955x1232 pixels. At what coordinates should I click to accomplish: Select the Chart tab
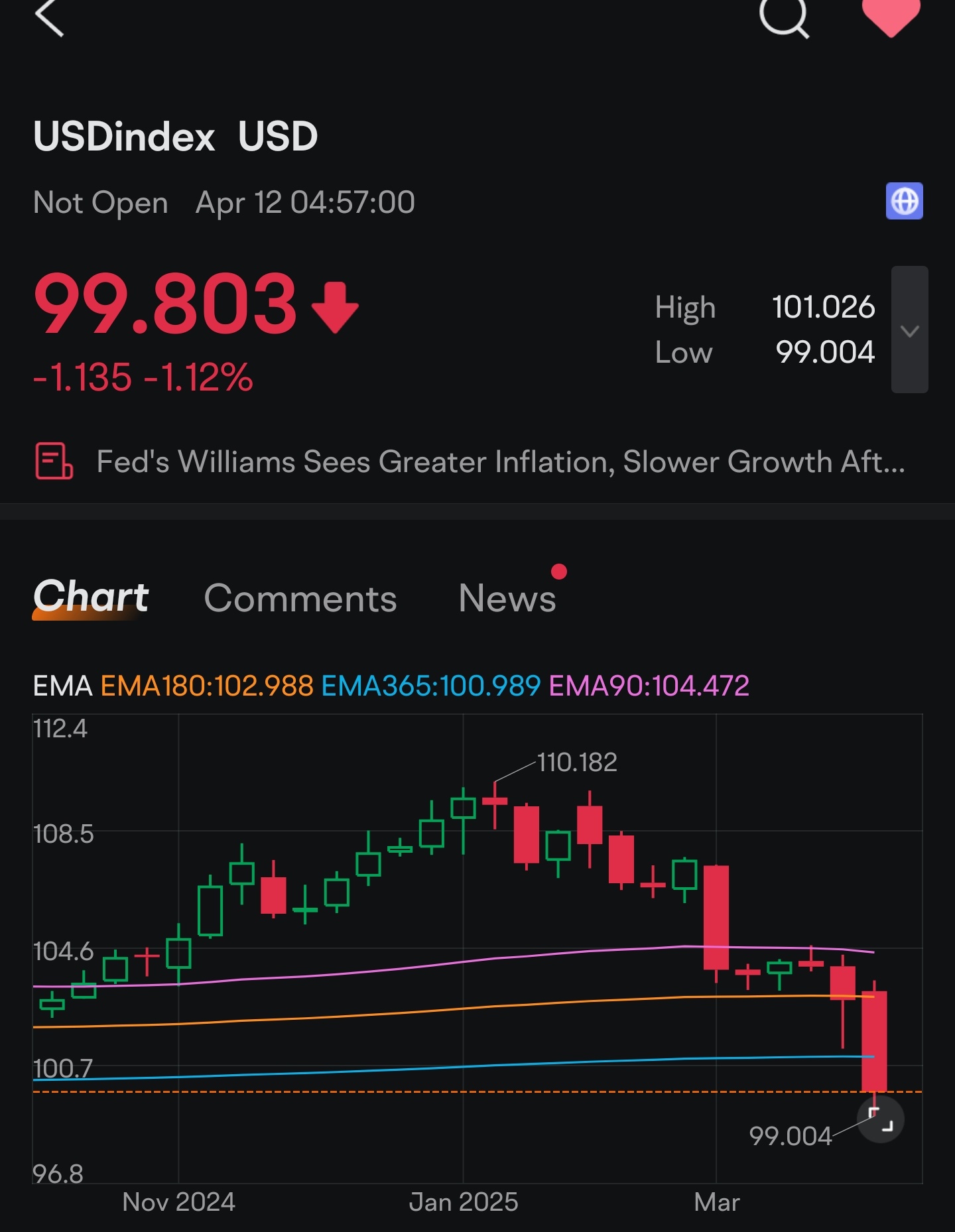point(91,597)
